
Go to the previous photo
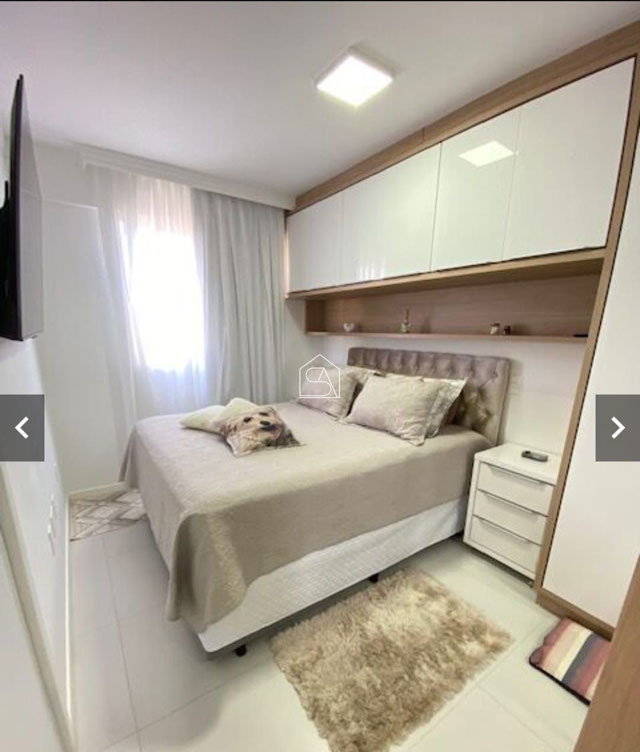click(x=21, y=428)
